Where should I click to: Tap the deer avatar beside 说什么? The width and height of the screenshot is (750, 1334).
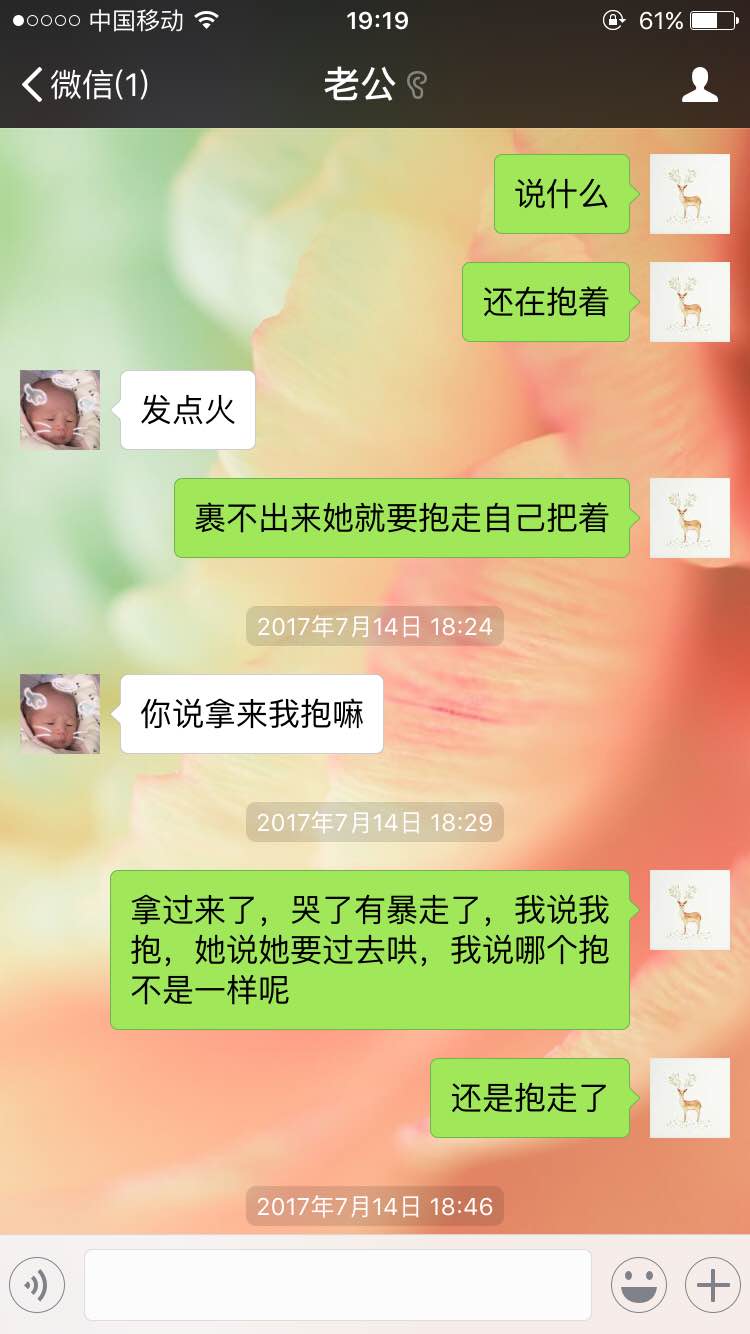(690, 194)
